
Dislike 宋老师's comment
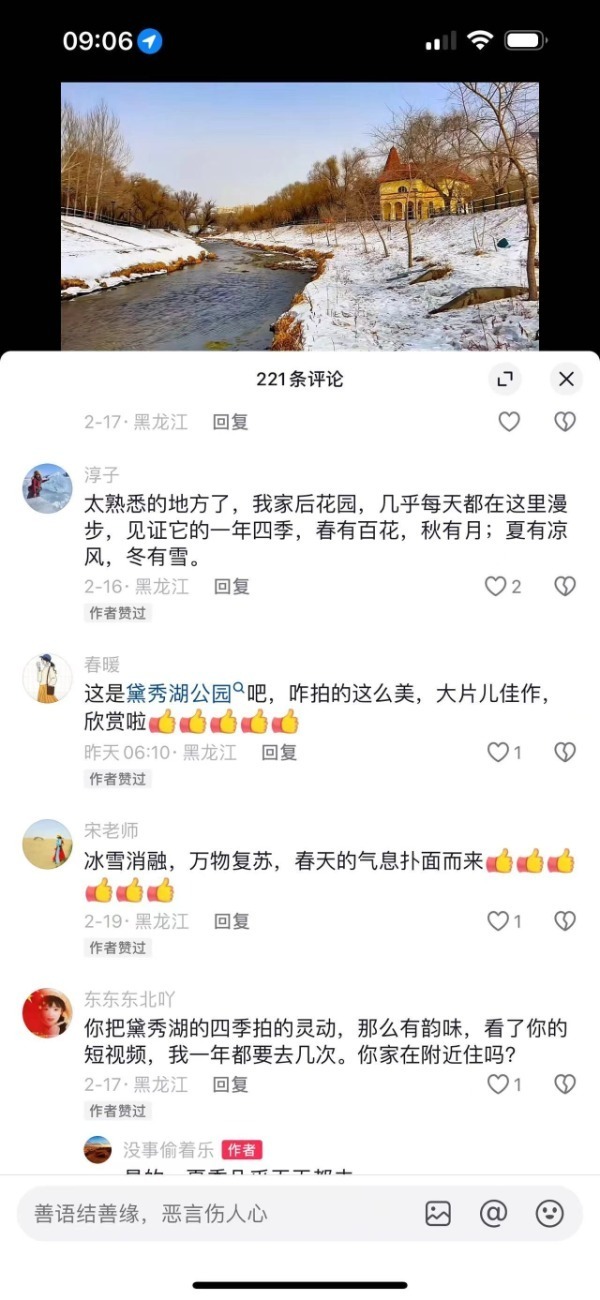(x=565, y=921)
